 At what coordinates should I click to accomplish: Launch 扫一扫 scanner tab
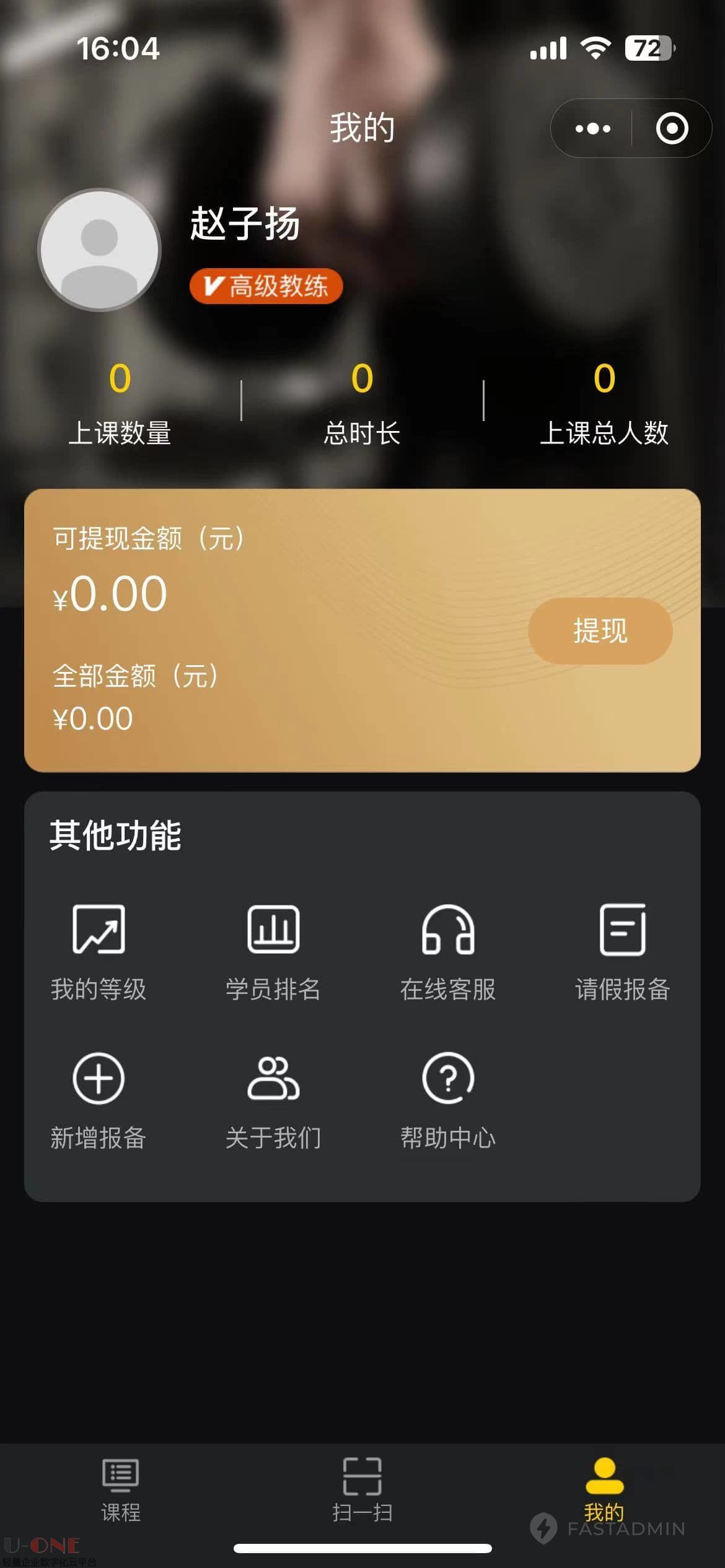click(x=362, y=1489)
